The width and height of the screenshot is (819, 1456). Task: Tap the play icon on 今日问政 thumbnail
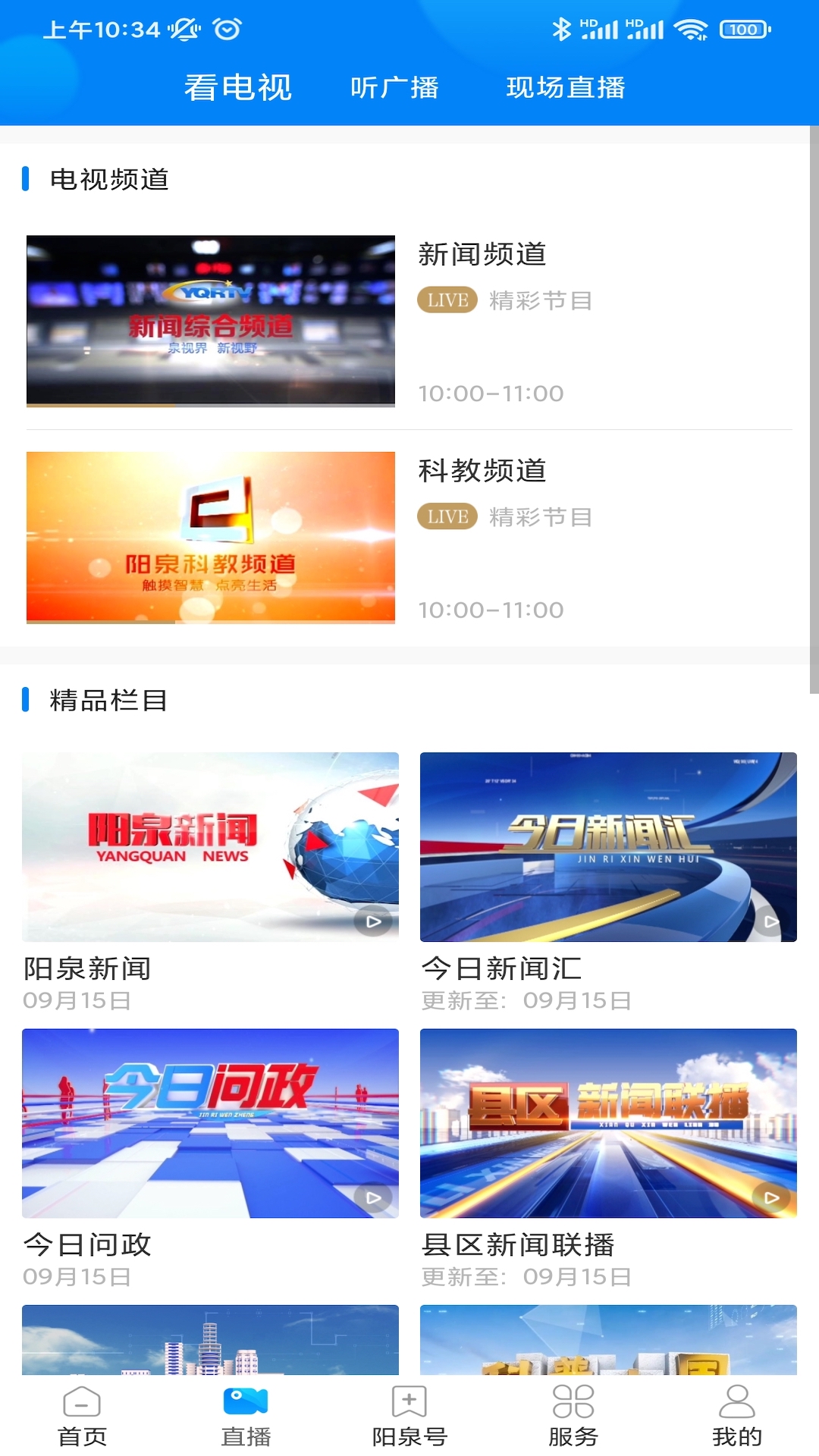[372, 1198]
